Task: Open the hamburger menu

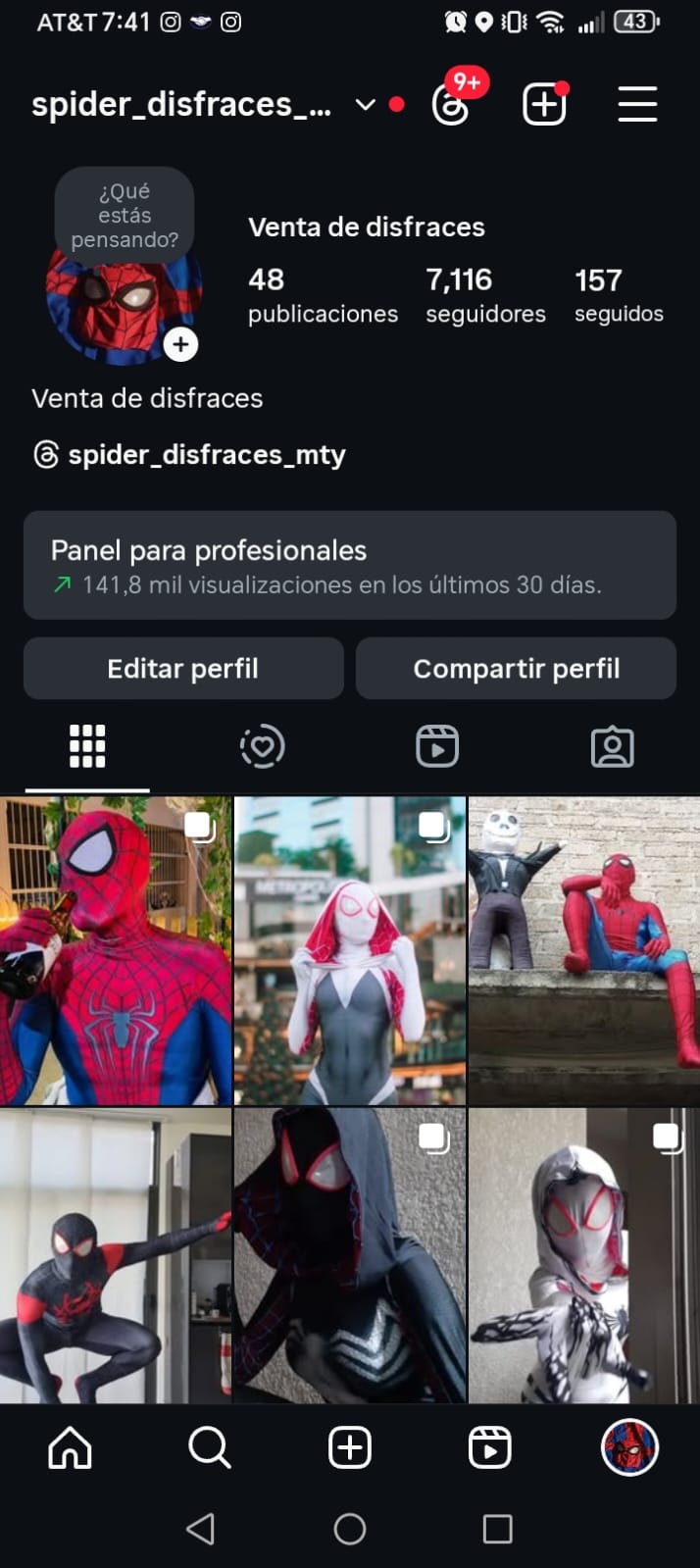Action: 637,104
